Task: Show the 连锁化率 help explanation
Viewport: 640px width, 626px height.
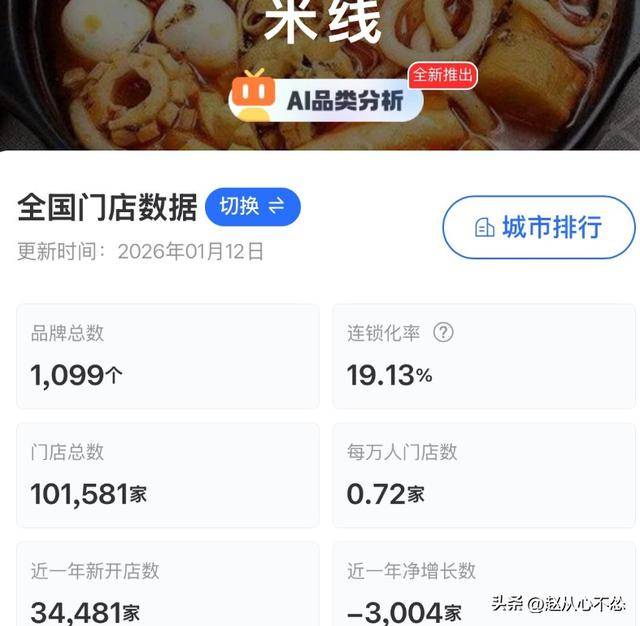Action: coord(443,333)
